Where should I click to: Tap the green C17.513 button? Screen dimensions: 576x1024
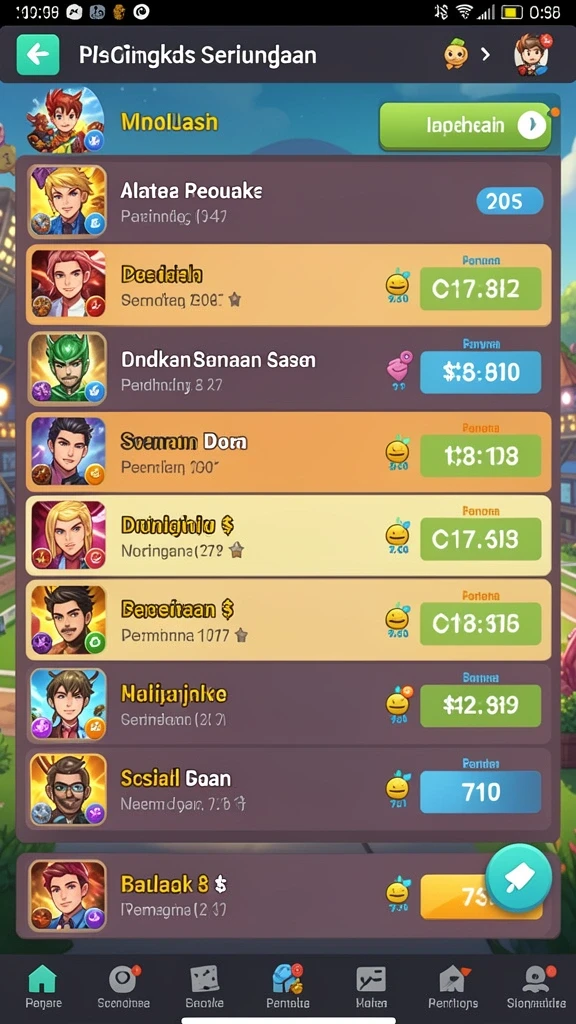click(x=481, y=539)
